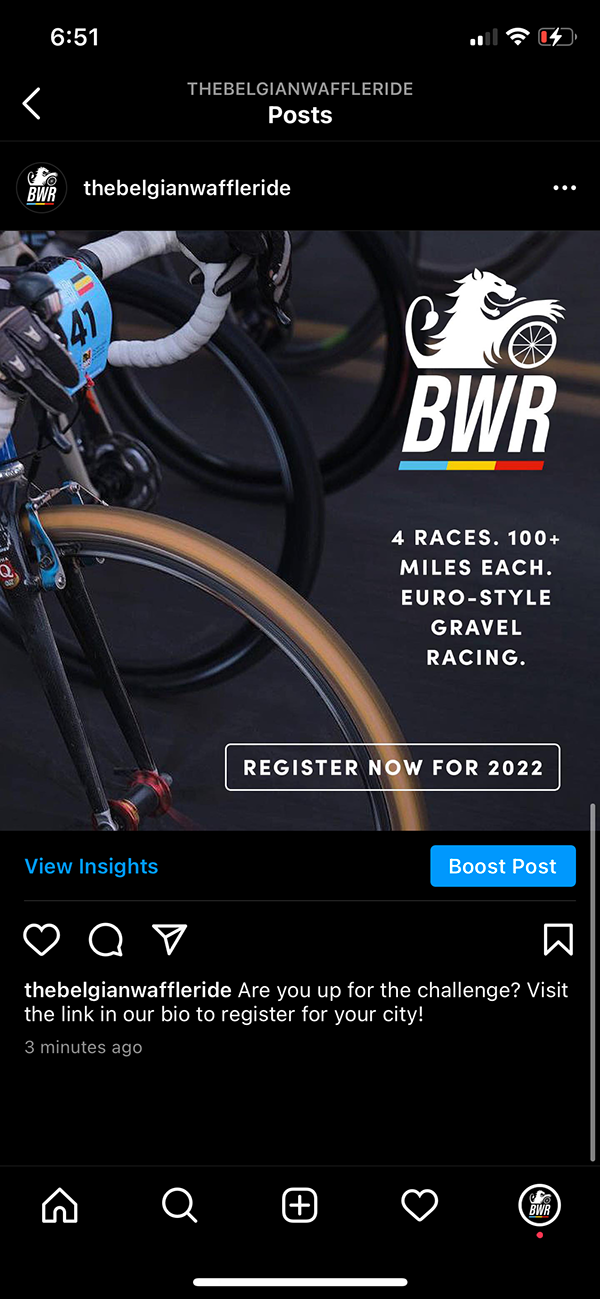Share the post with the paper plane icon
600x1299 pixels.
(x=170, y=939)
